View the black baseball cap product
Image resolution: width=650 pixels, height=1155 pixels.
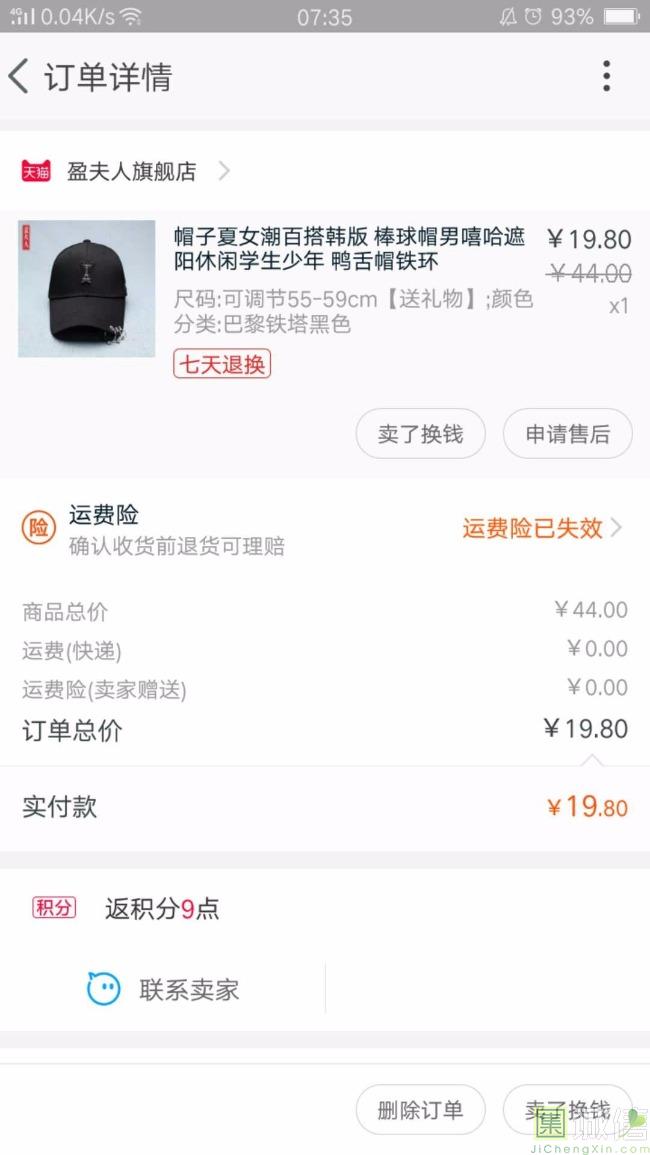click(x=87, y=289)
